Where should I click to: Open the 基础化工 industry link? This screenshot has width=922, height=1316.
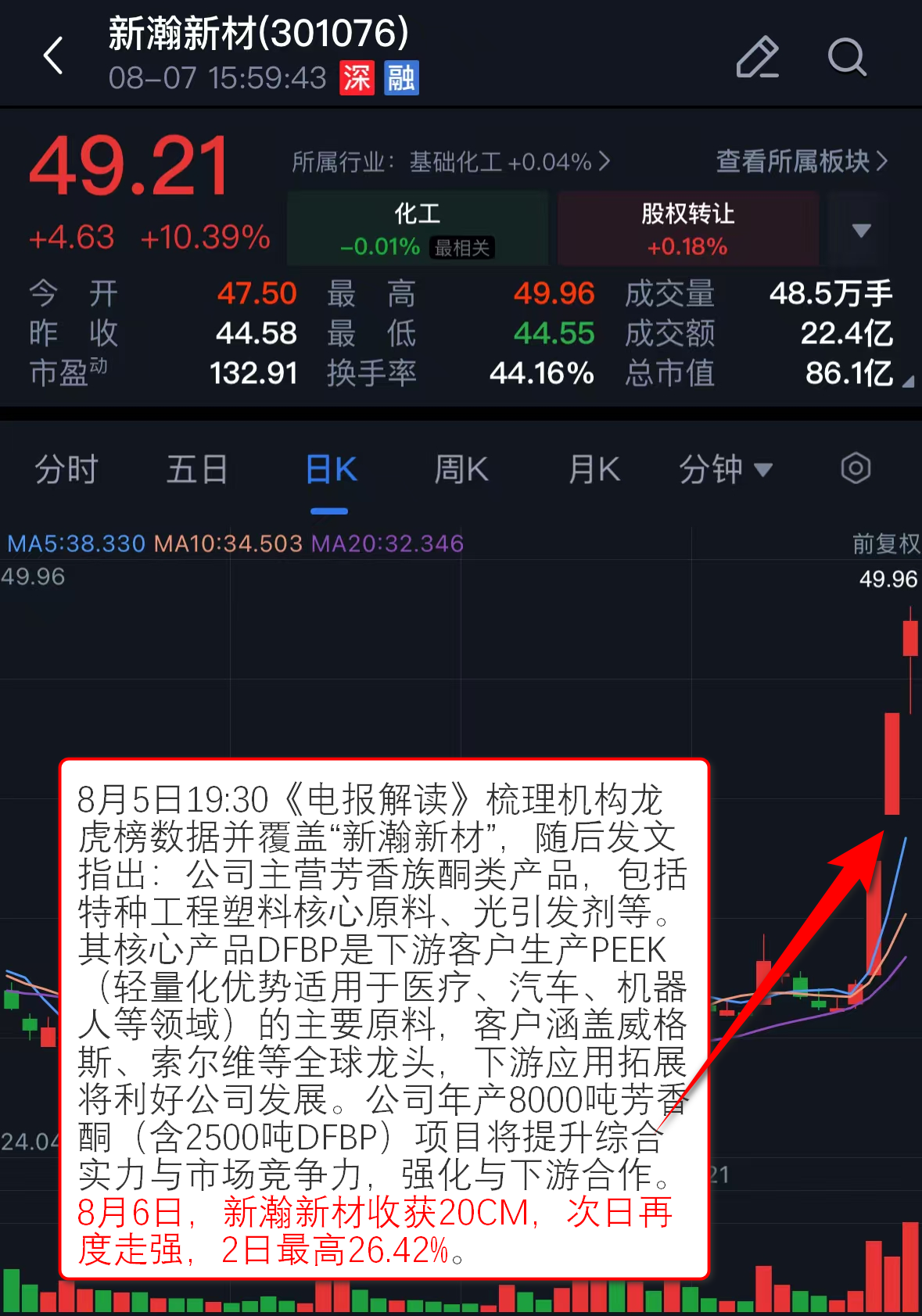coord(450,162)
